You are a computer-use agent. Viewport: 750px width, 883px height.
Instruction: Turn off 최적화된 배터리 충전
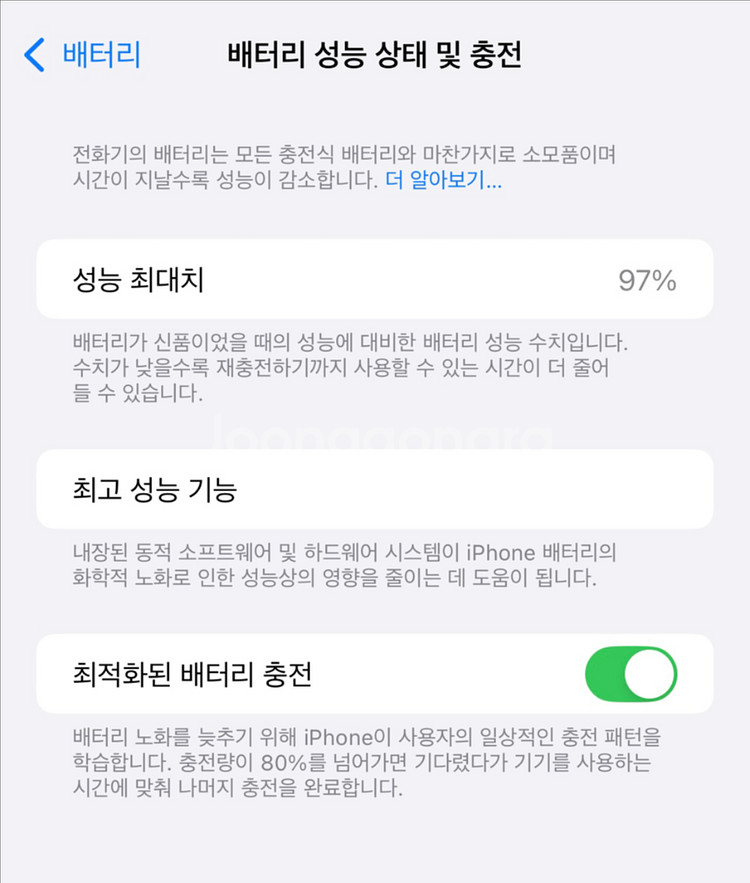point(631,674)
